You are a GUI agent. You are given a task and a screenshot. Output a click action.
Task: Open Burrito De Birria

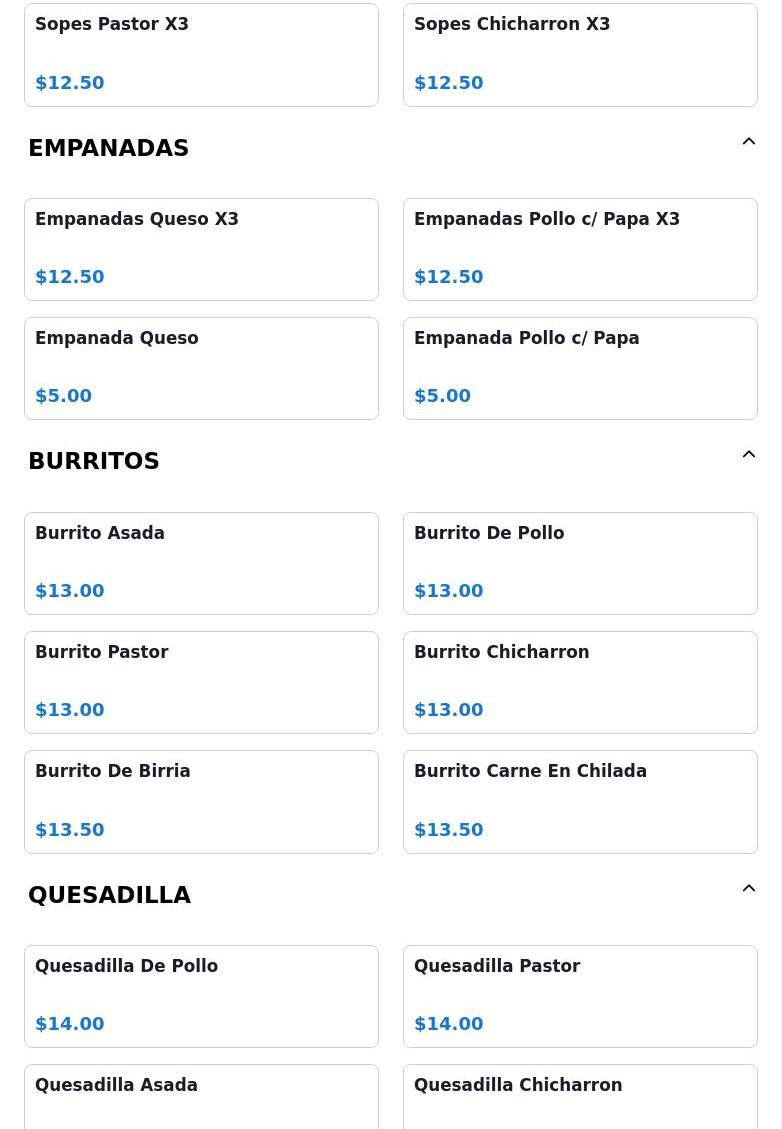pos(201,801)
